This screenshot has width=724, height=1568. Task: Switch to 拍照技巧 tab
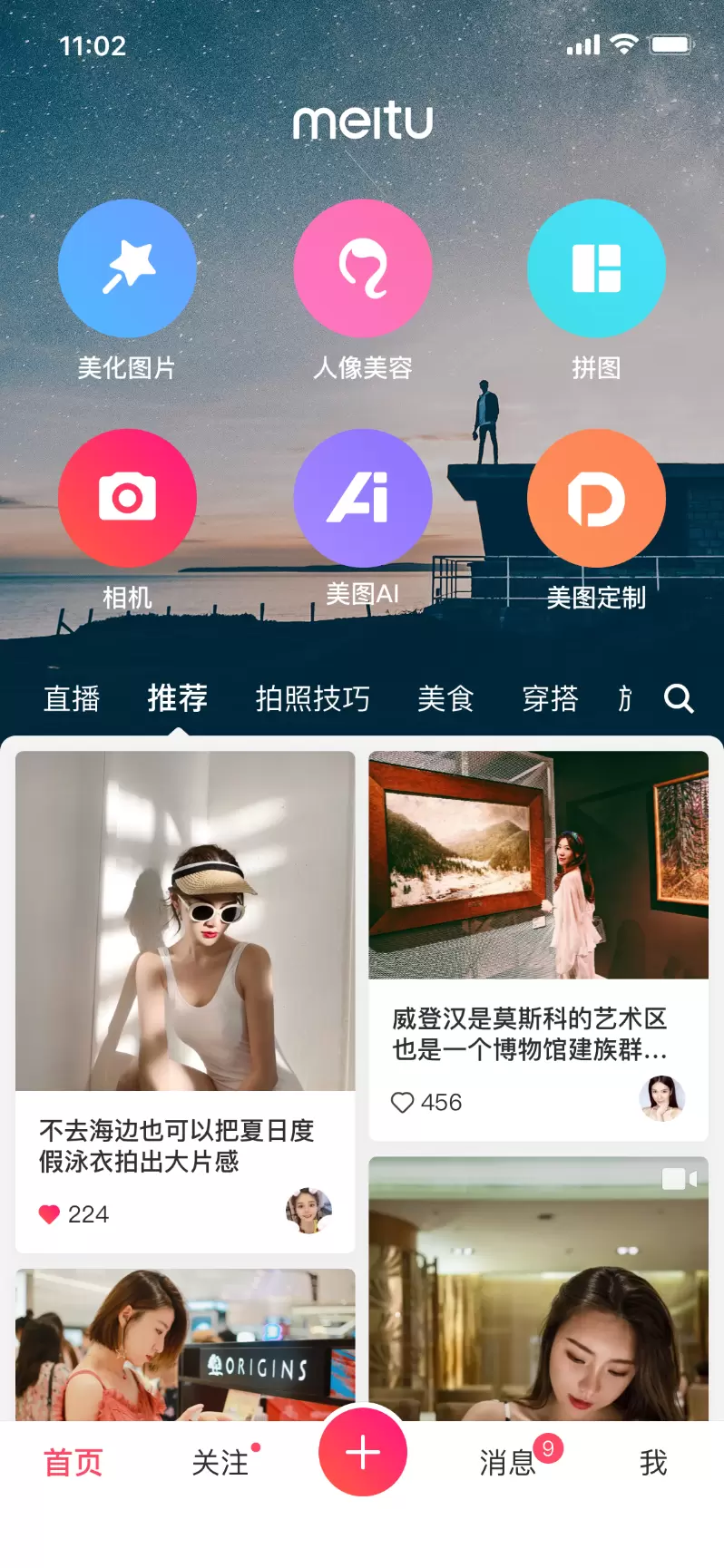[313, 698]
